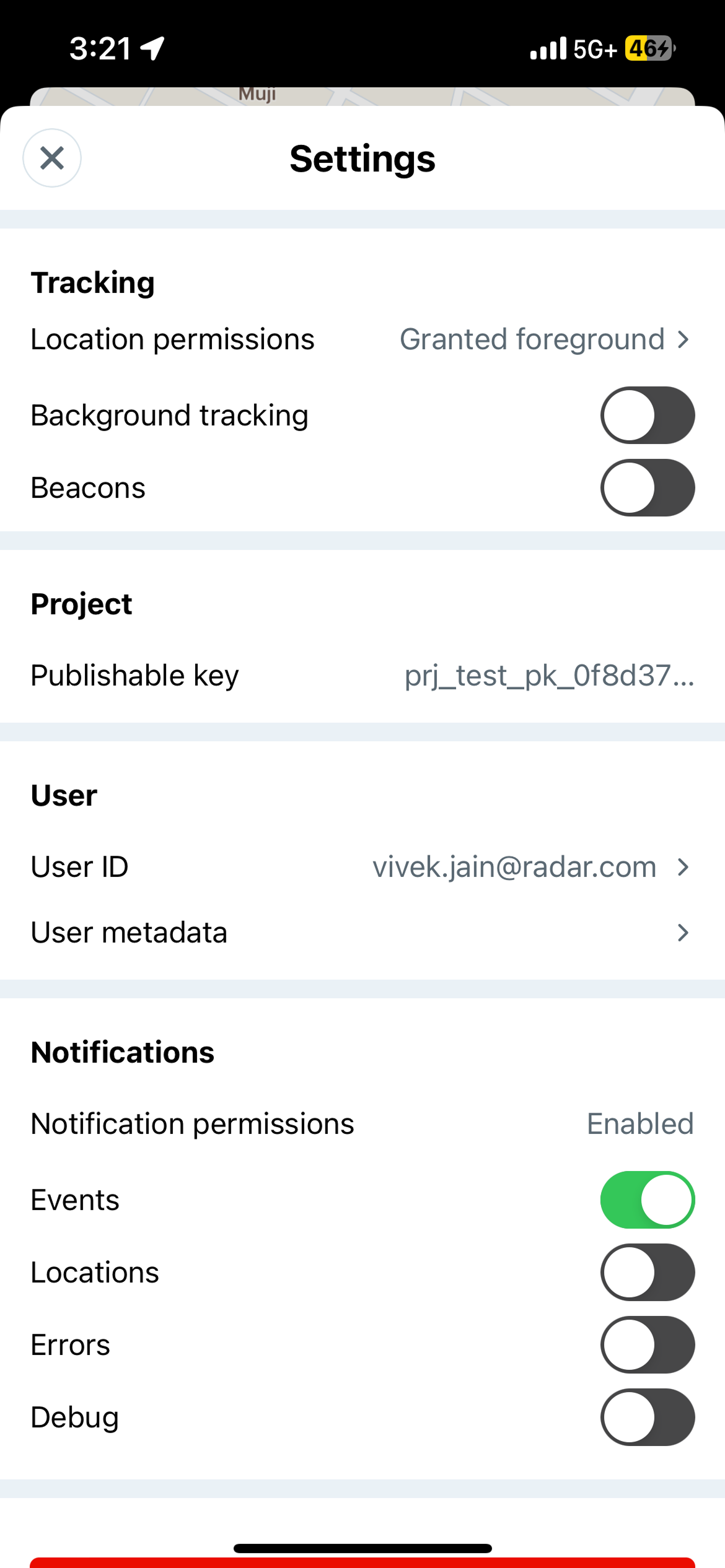Enable Locations notifications

point(647,1273)
